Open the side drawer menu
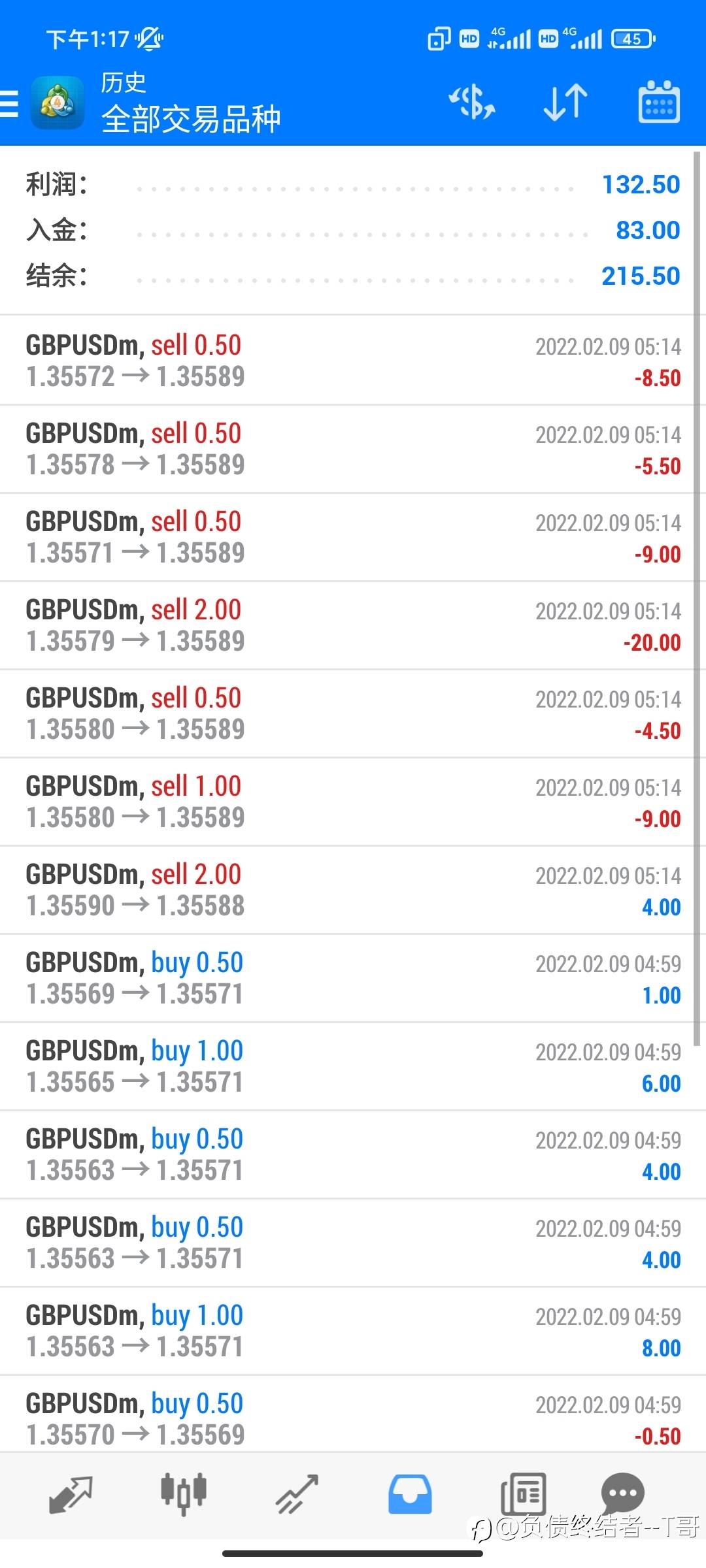The image size is (706, 1568). [x=10, y=103]
